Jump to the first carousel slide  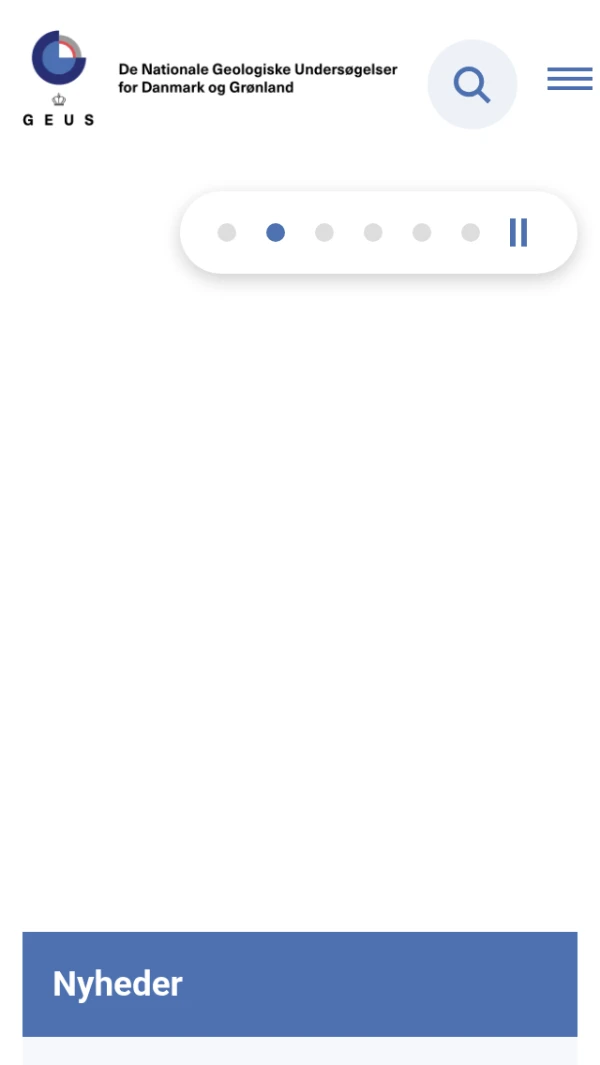pos(227,232)
